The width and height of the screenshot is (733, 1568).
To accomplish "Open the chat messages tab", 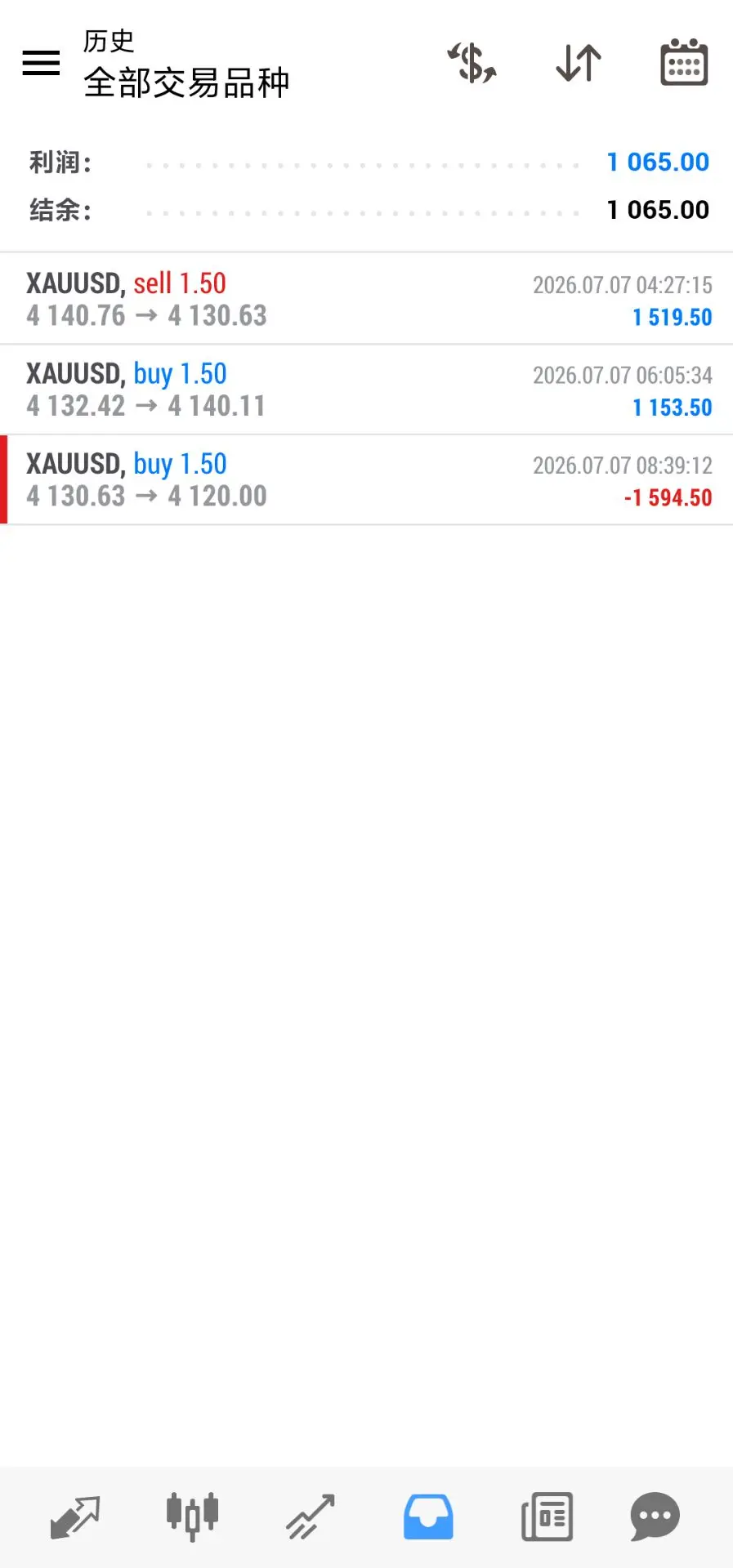I will 655,1517.
